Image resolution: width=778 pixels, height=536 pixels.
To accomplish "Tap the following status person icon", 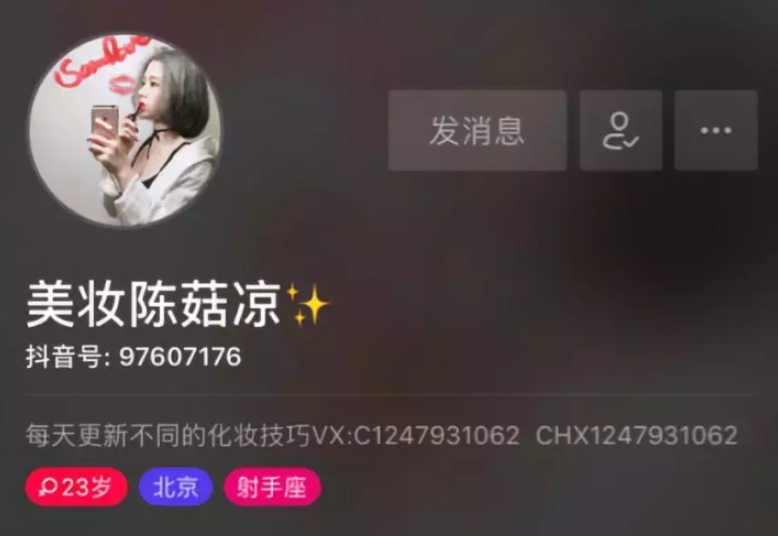I will point(621,131).
